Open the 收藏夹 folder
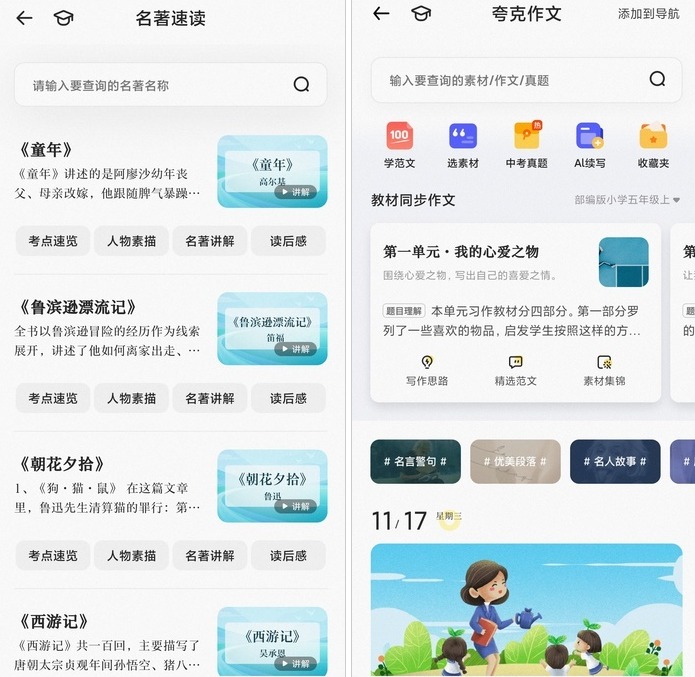 tap(653, 146)
